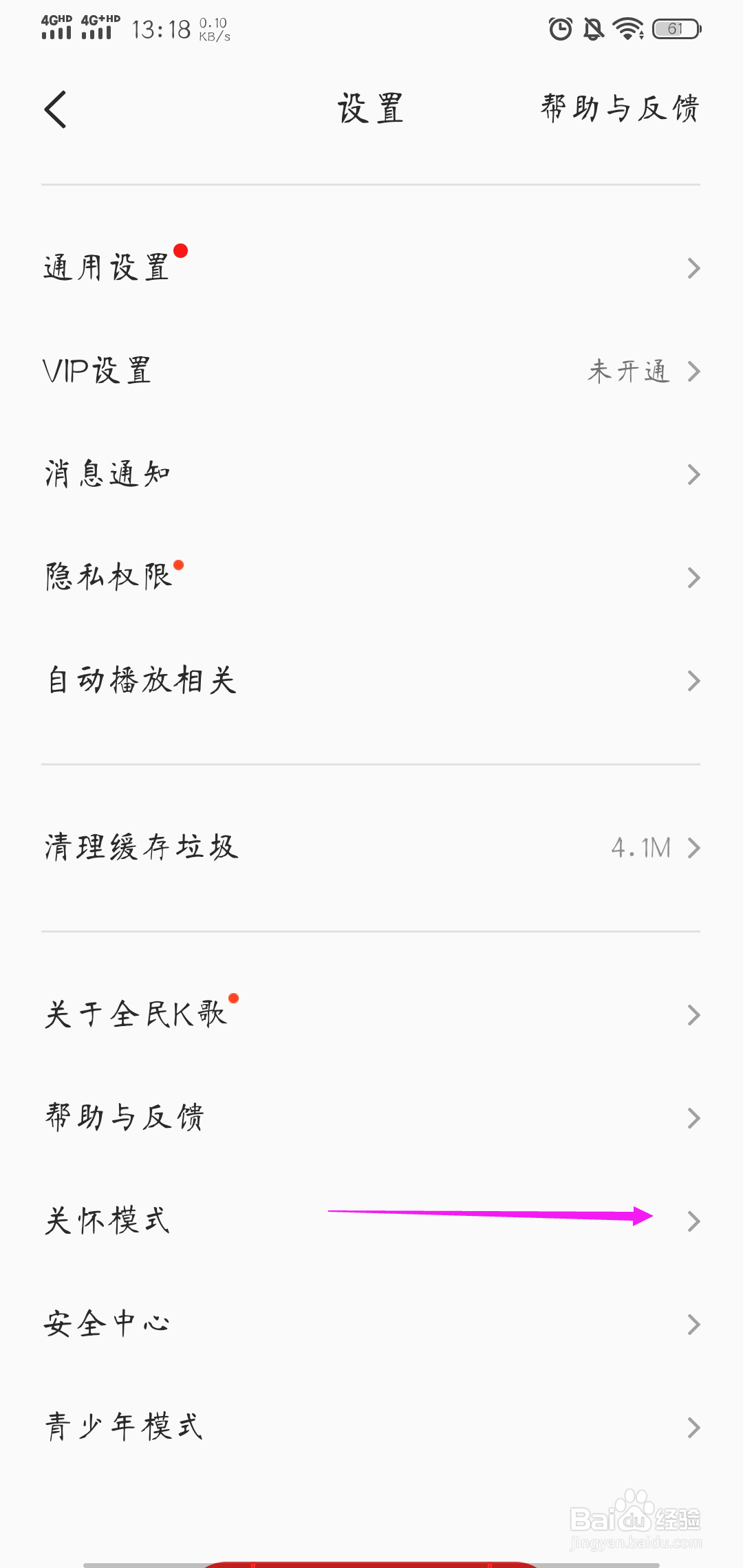Enter 关怀模式
Screen dimensions: 743x1568
click(x=371, y=1221)
